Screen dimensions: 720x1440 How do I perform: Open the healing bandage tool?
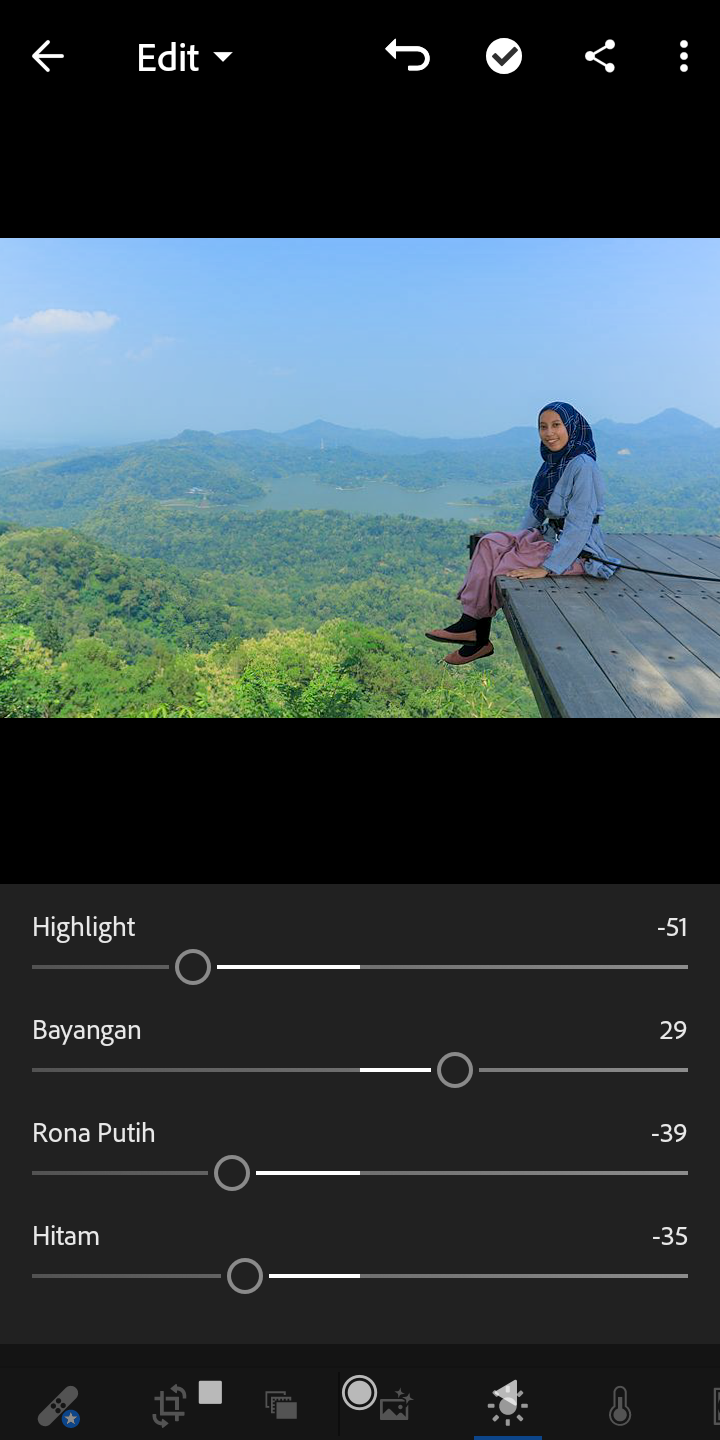(x=59, y=1405)
